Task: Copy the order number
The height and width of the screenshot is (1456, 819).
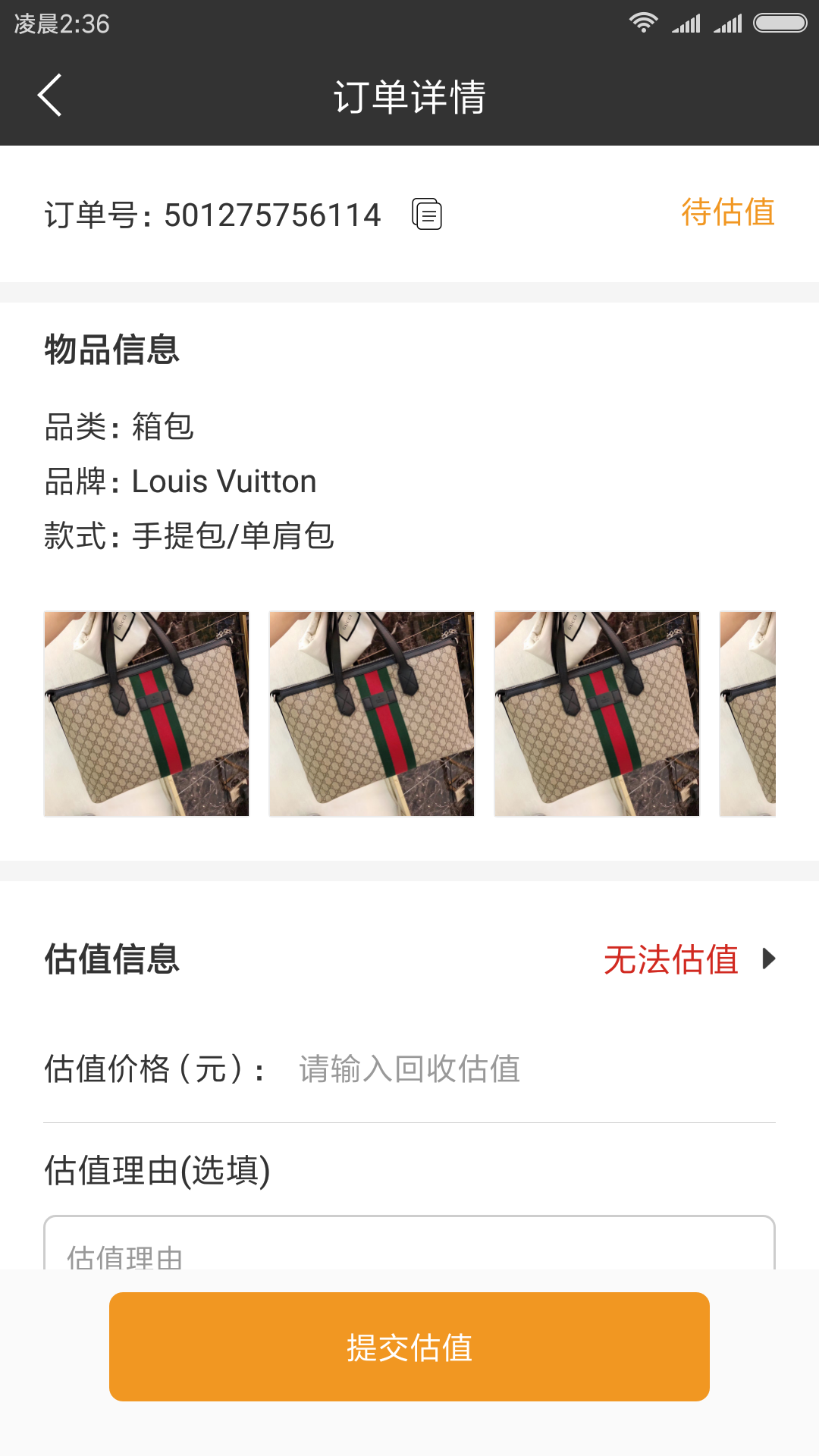Action: click(x=427, y=215)
